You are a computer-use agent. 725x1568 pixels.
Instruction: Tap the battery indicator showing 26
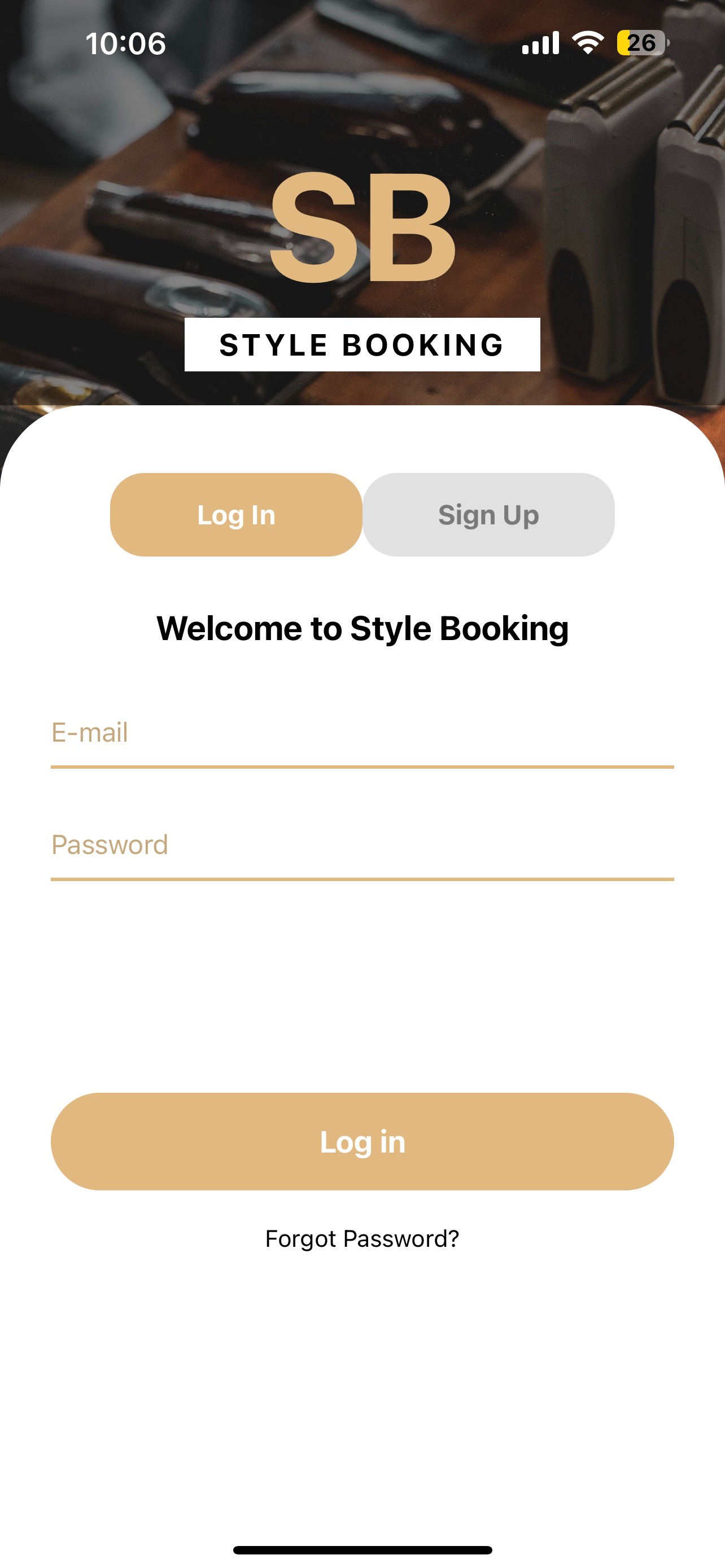tap(641, 42)
